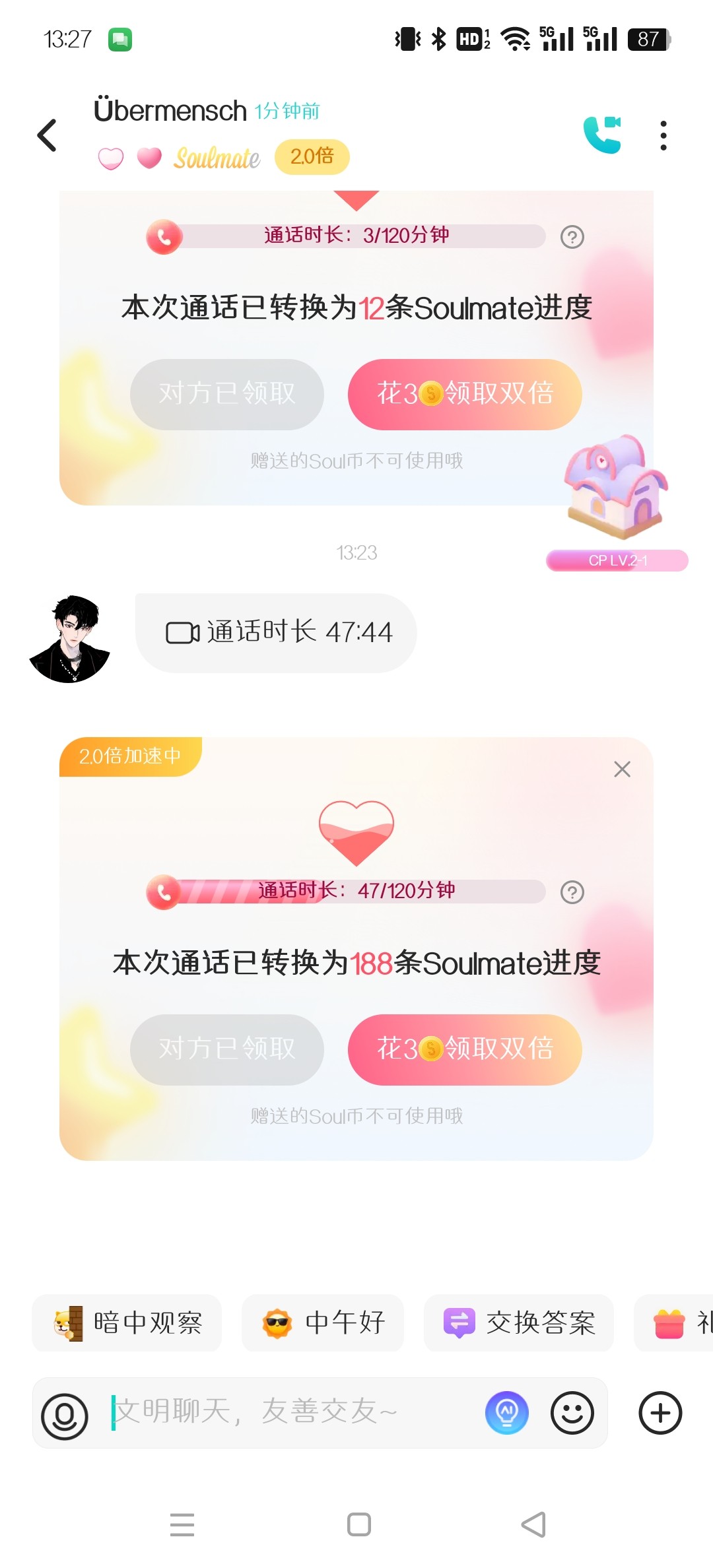Image resolution: width=713 pixels, height=1568 pixels.
Task: Start a voice or video call
Action: point(602,135)
